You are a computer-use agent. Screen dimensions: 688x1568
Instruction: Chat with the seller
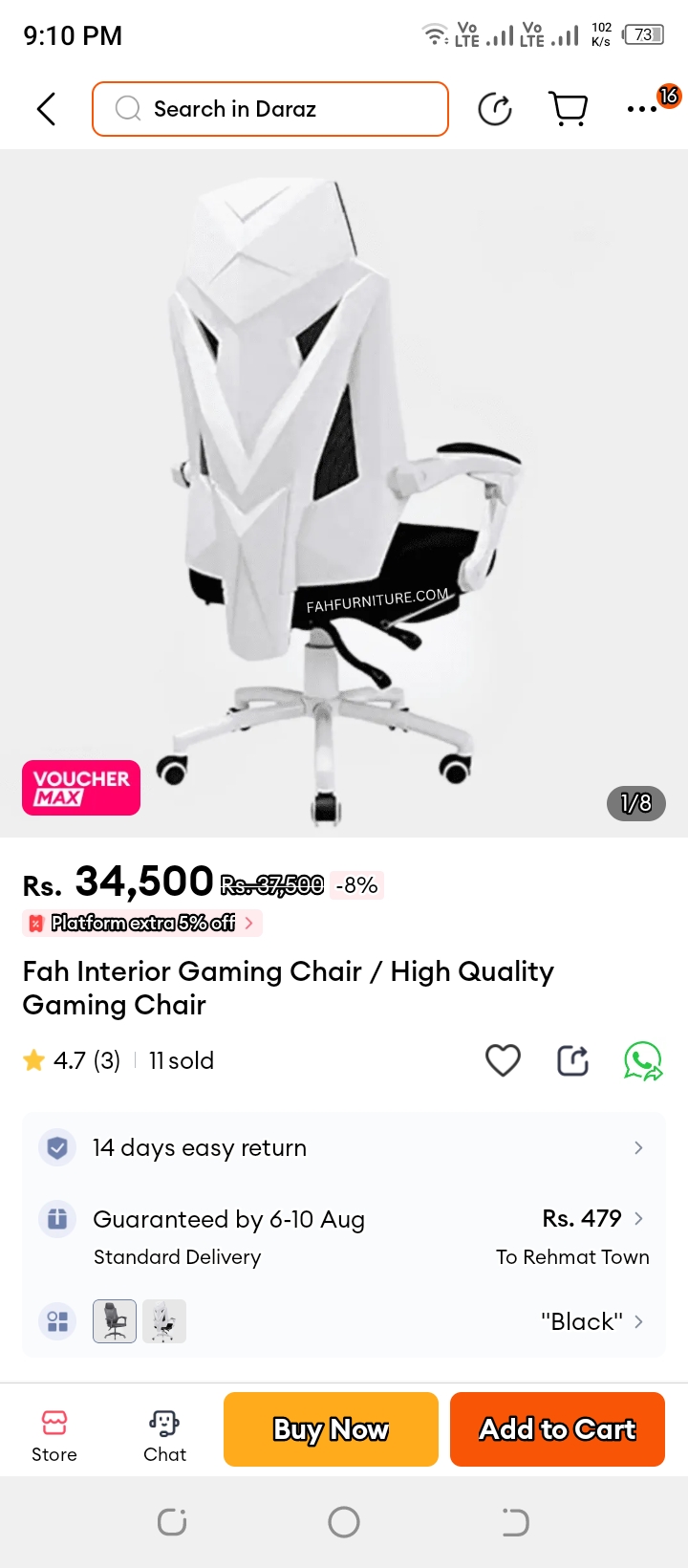[x=164, y=1435]
